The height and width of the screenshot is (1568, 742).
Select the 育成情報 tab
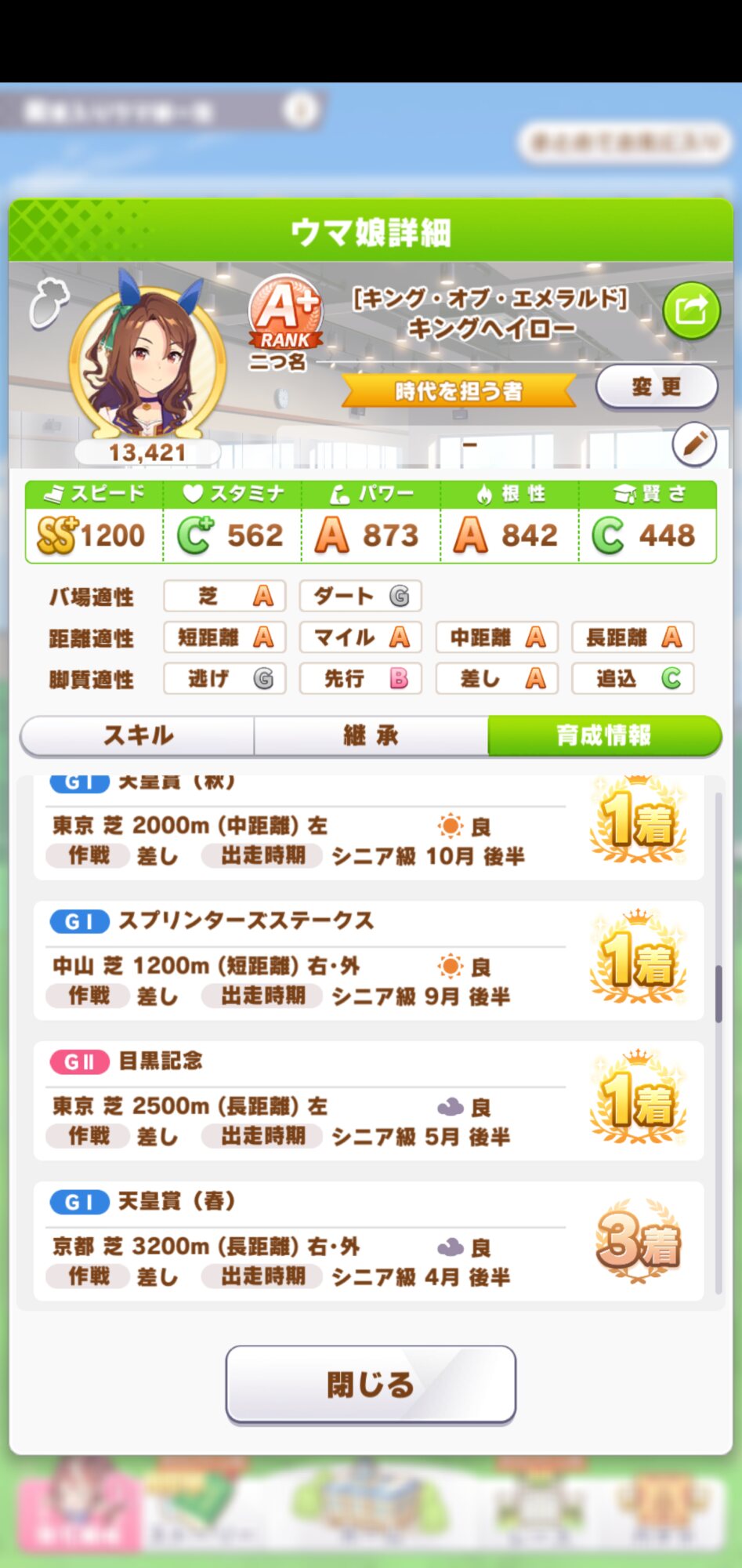604,735
